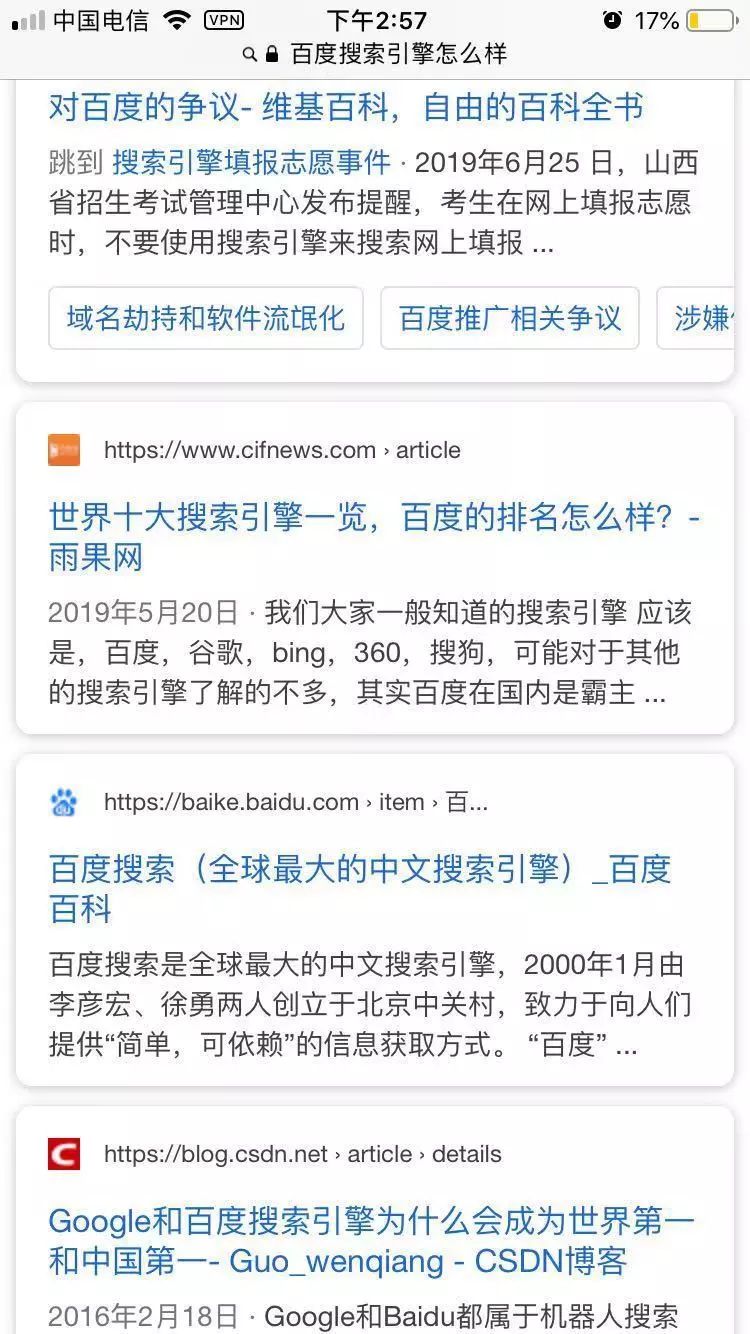The height and width of the screenshot is (1334, 750).
Task: Tap the address bar showing 百度搜索引擎怎么样
Action: (x=385, y=54)
